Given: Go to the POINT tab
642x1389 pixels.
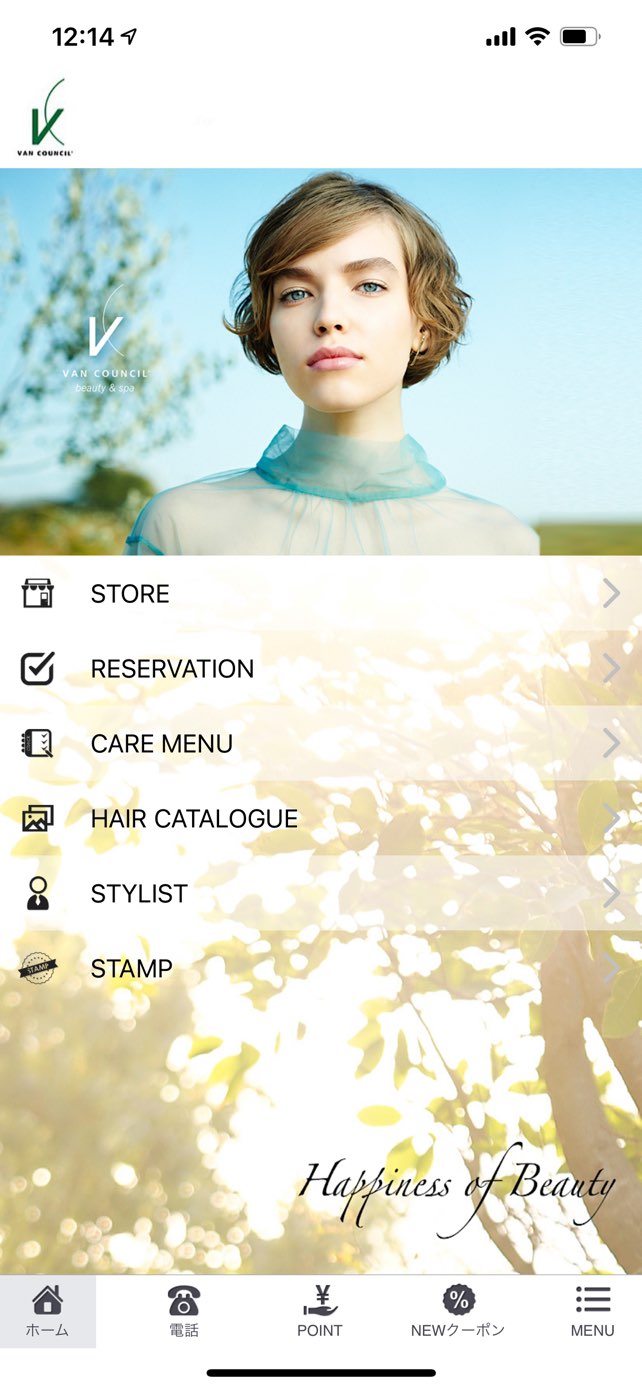Looking at the screenshot, I should (320, 1311).
